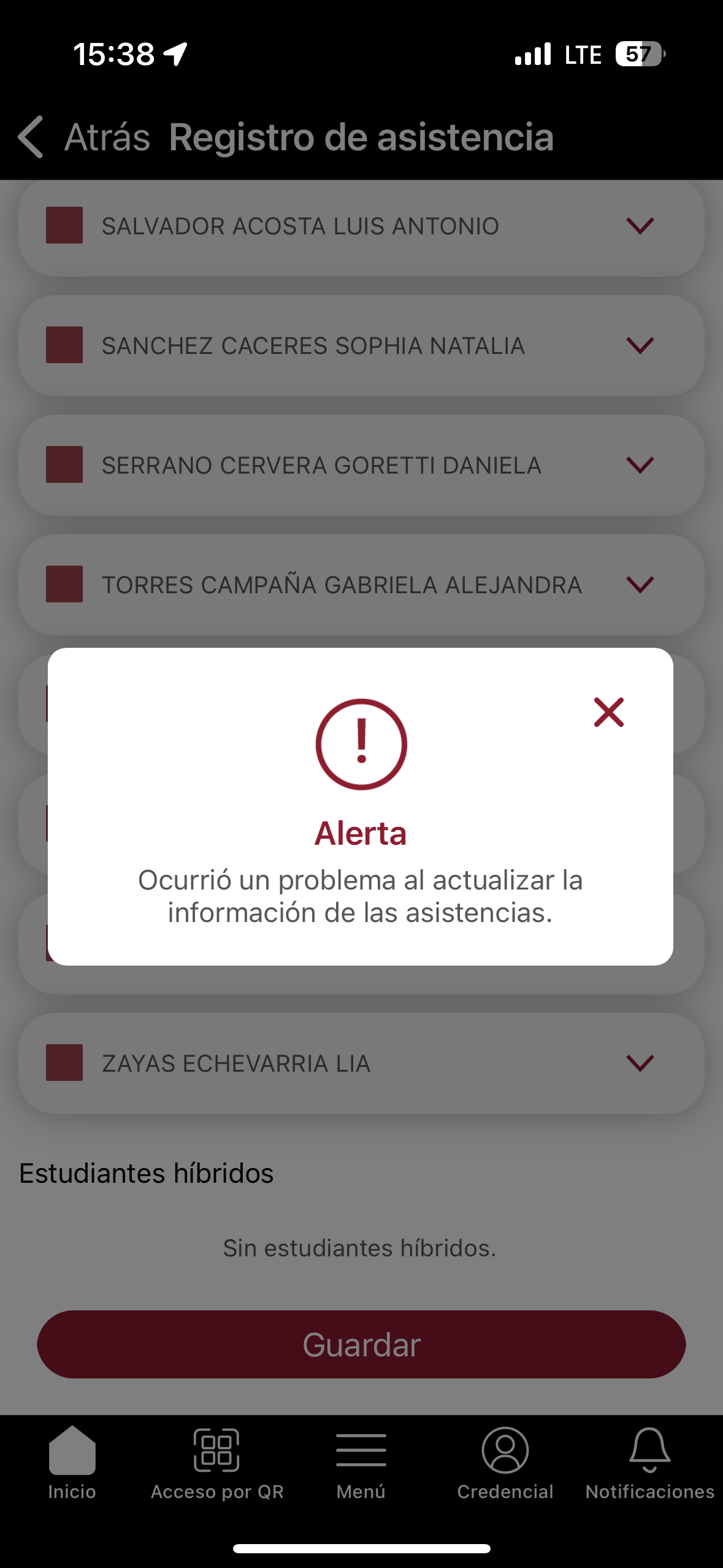
Task: Switch to the Inicio tab
Action: click(72, 1463)
